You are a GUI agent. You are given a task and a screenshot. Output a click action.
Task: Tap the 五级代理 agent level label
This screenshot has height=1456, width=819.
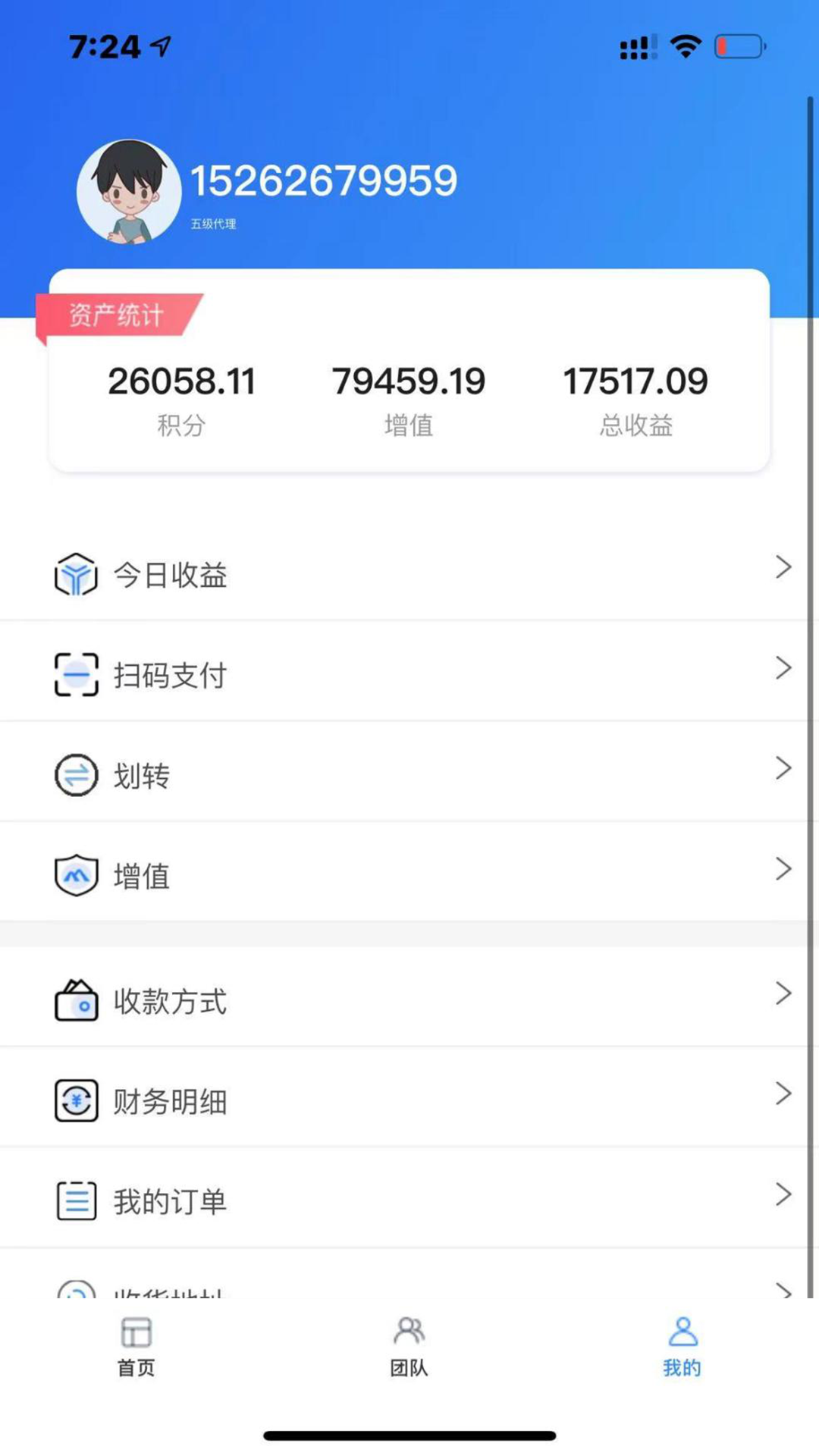[x=213, y=224]
